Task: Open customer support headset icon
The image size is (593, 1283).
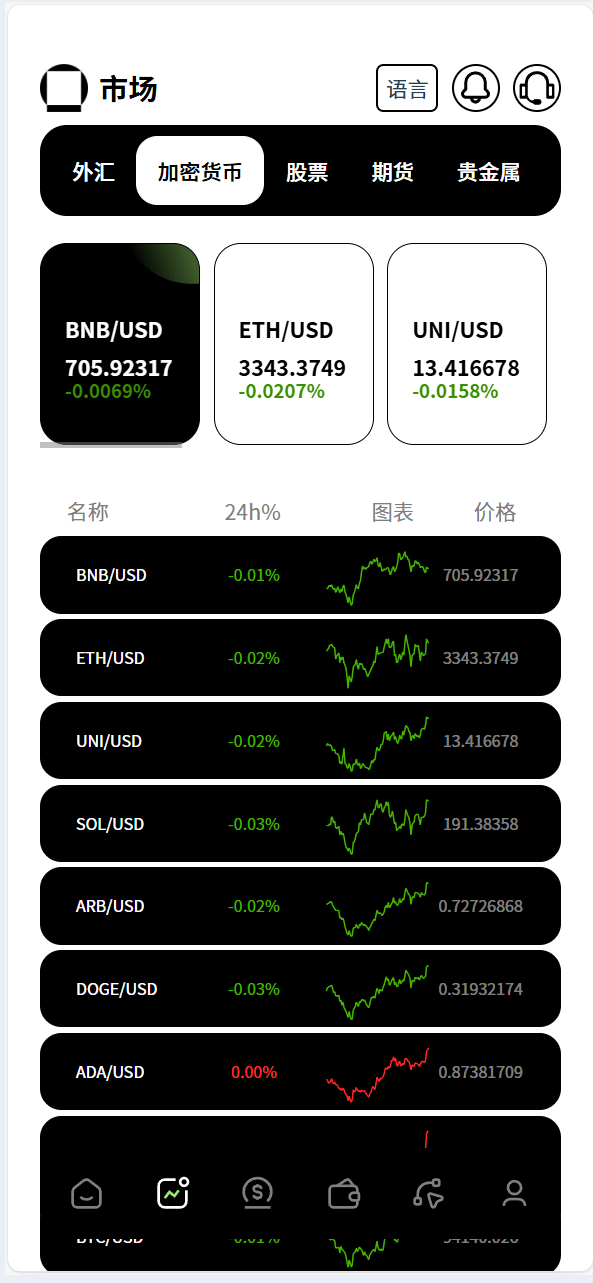Action: coord(537,88)
